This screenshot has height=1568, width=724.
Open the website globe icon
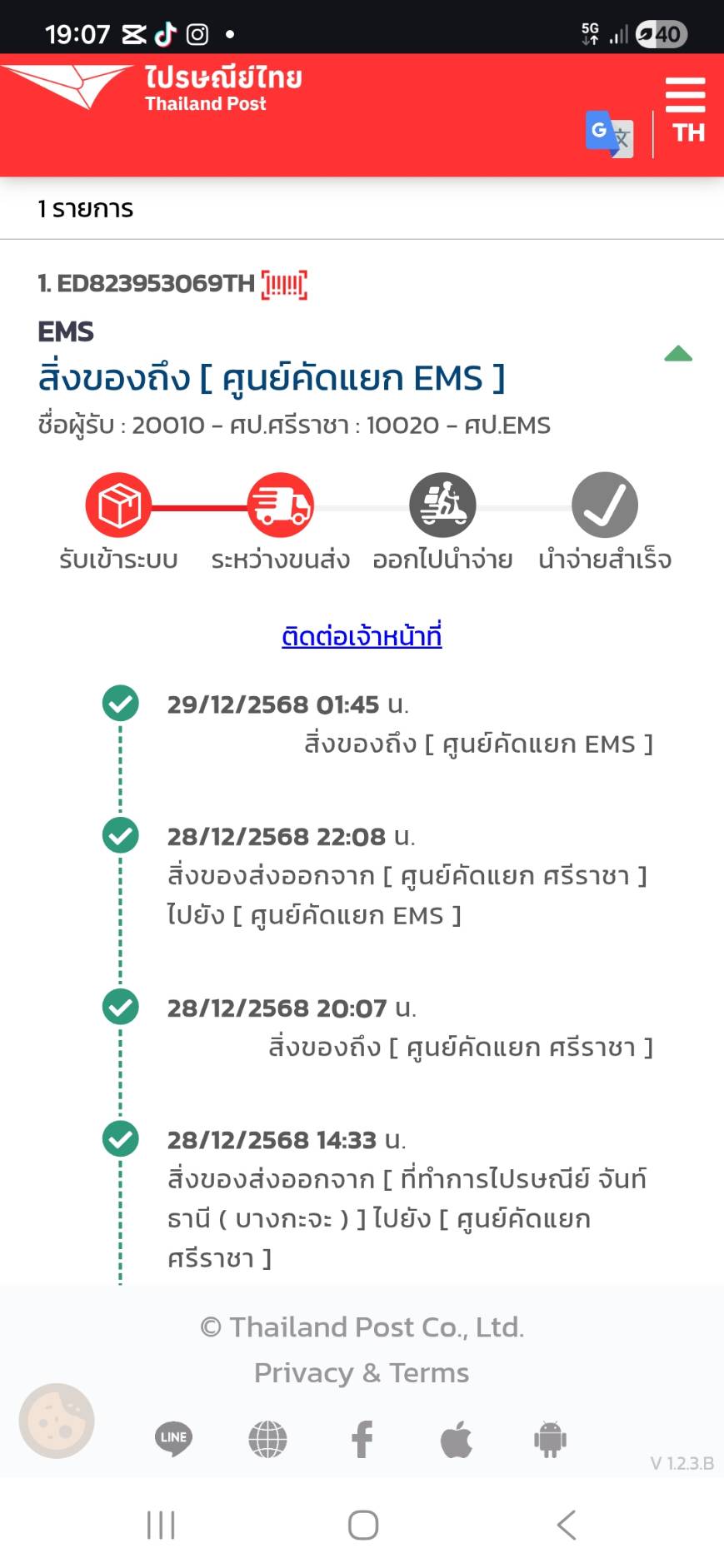[267, 1438]
